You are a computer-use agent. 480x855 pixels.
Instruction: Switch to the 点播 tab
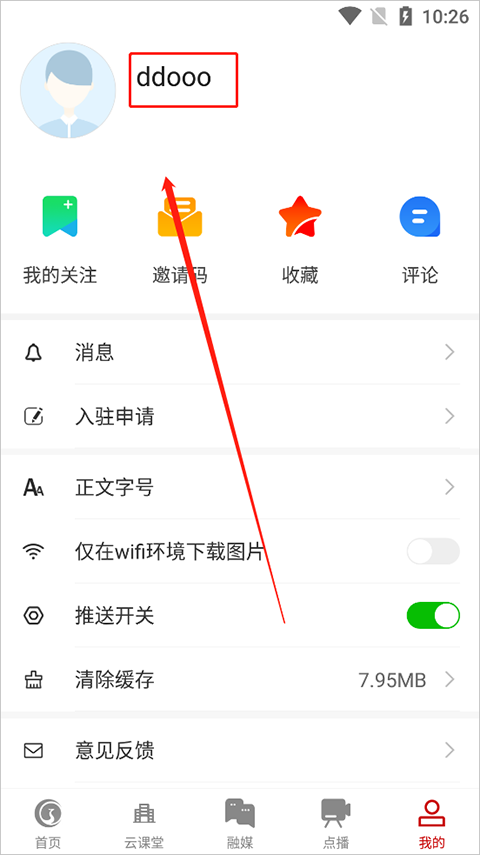336,823
